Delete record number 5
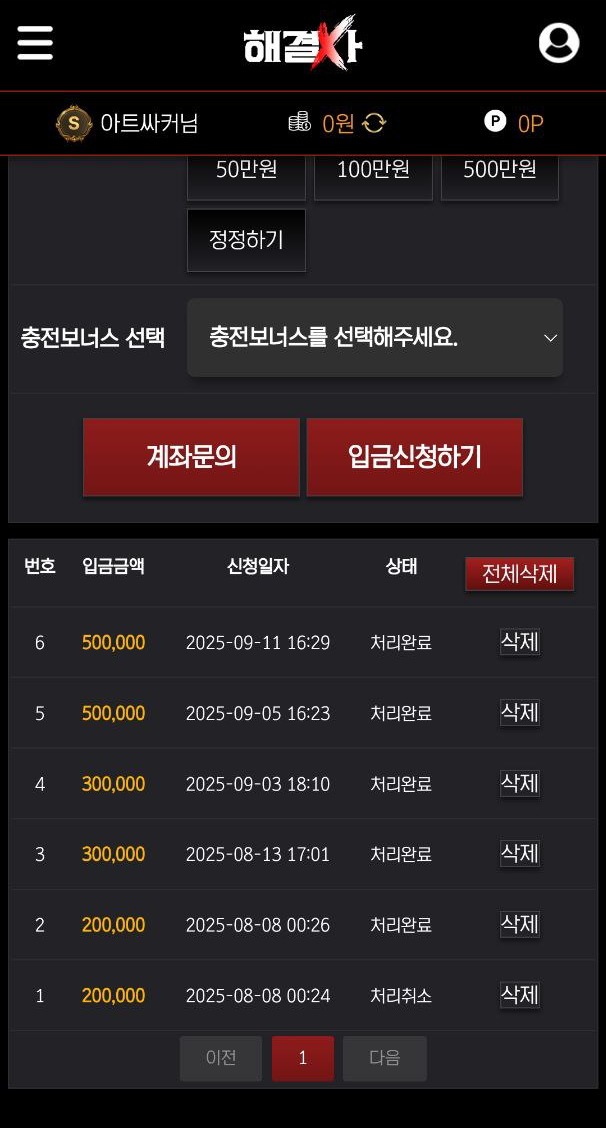 coord(520,713)
